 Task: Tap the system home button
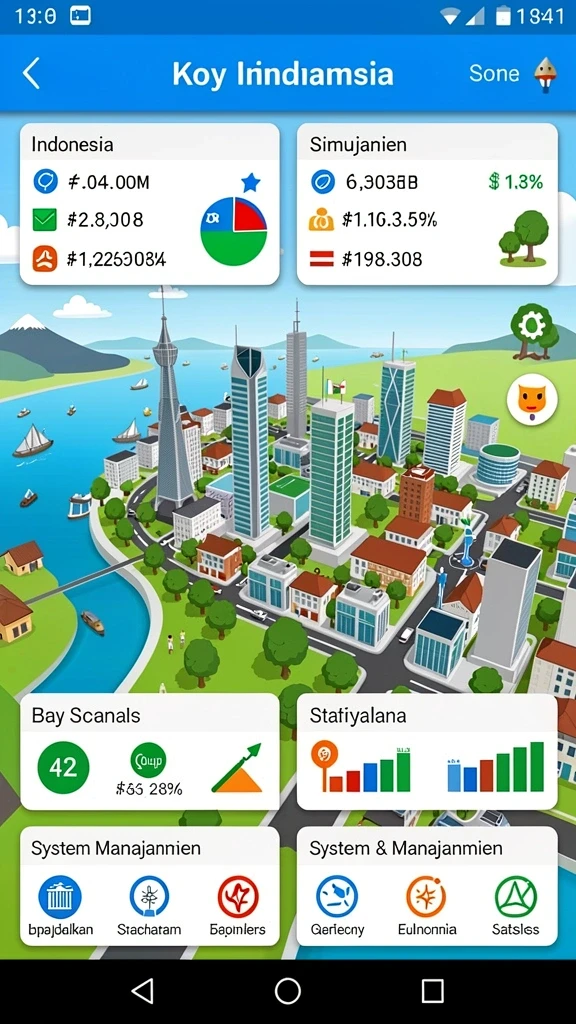(x=288, y=991)
